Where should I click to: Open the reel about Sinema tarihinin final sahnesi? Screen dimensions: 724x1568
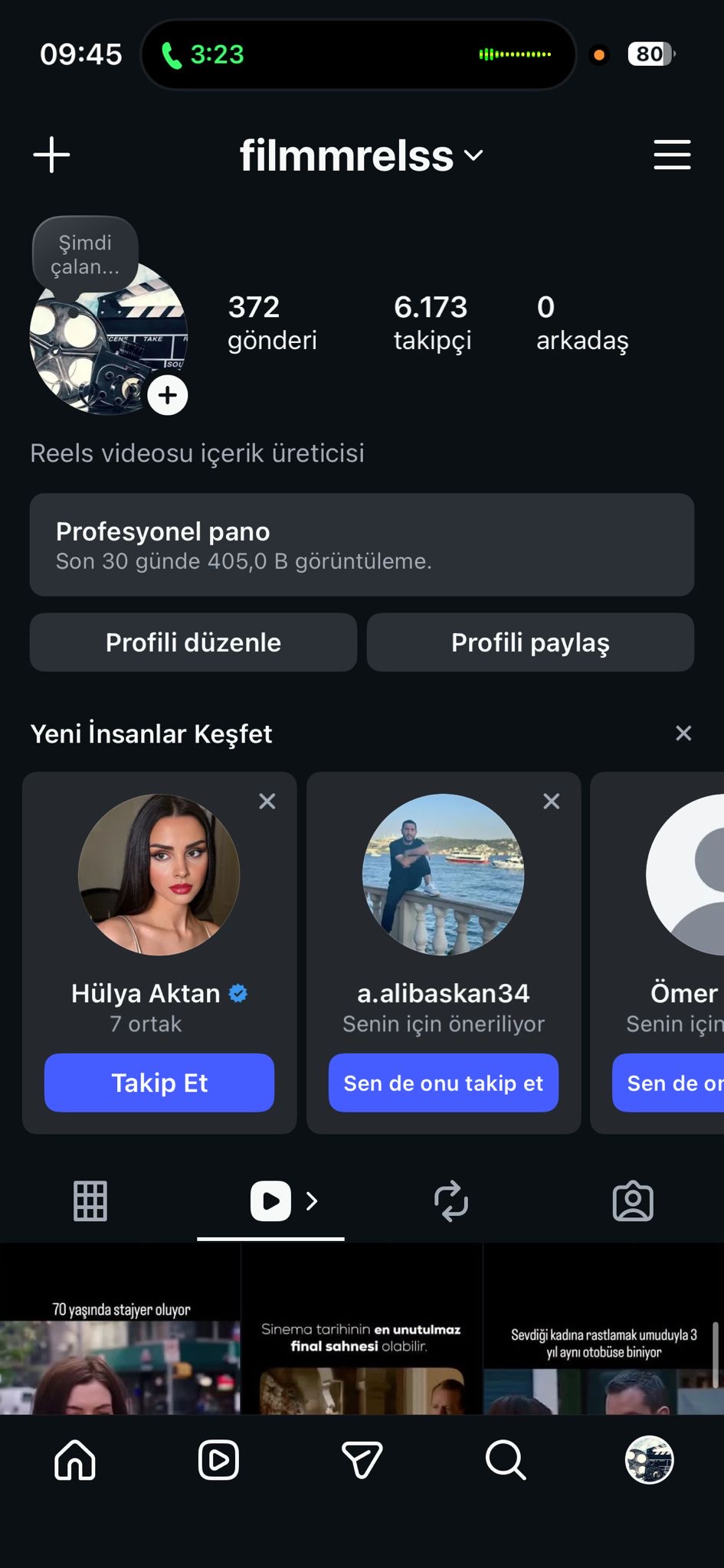[362, 1328]
